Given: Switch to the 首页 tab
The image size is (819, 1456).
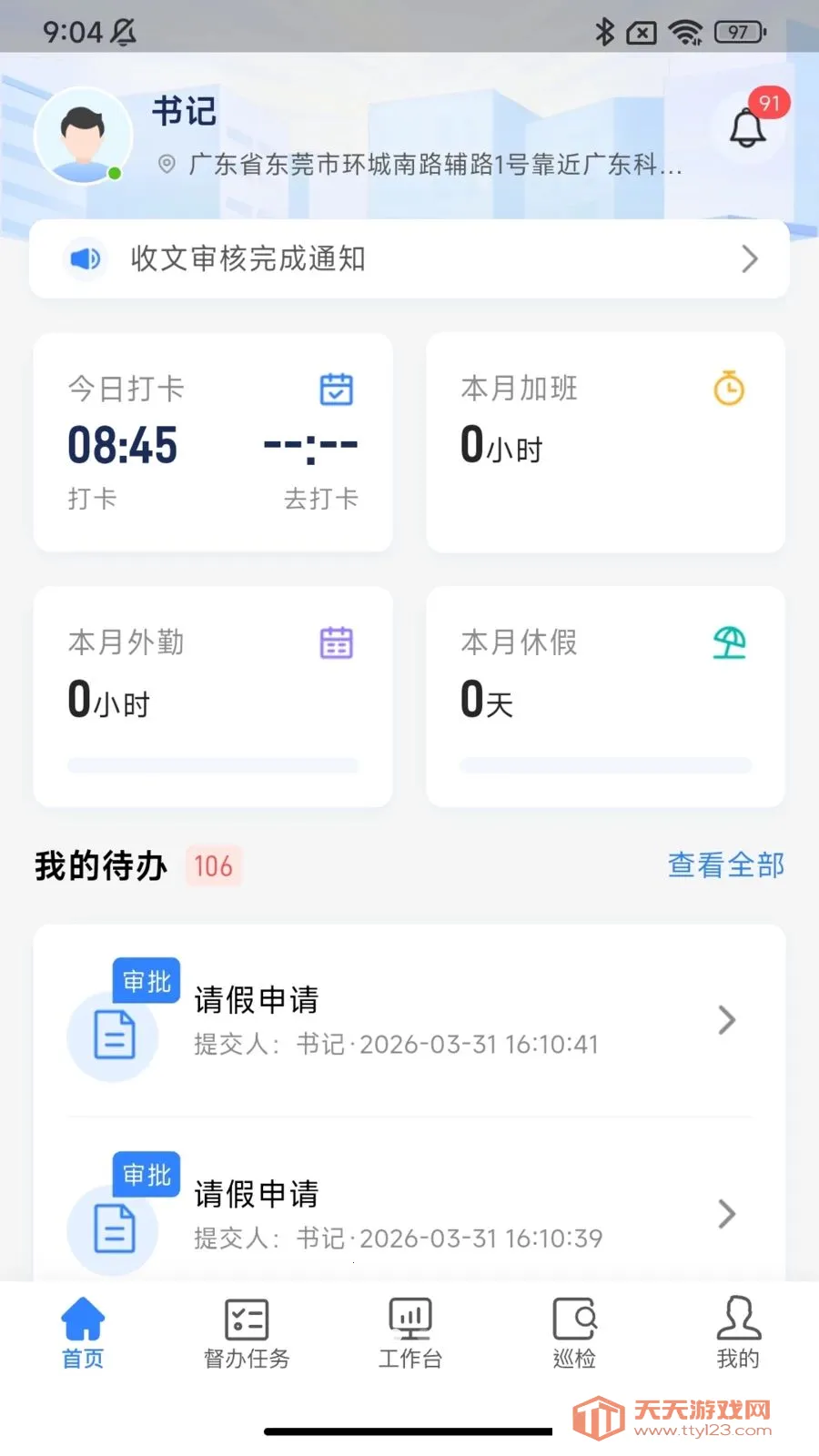Looking at the screenshot, I should coord(83,1333).
